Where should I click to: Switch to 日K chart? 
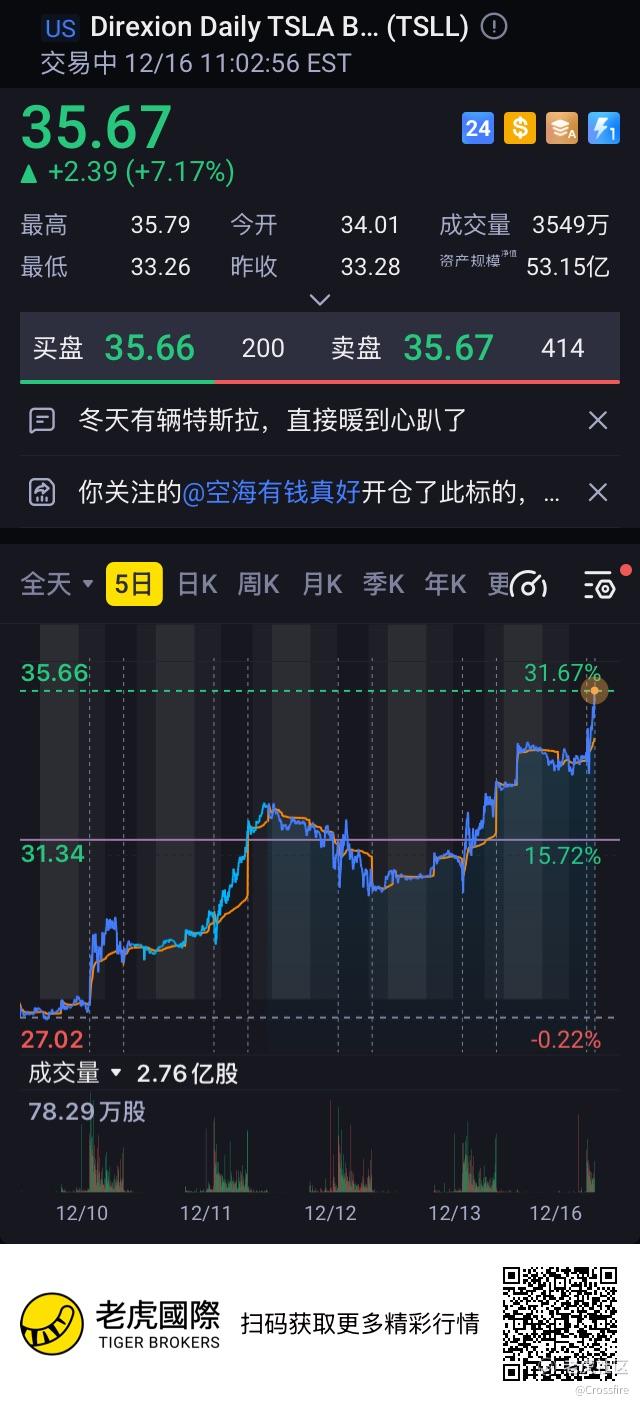197,584
